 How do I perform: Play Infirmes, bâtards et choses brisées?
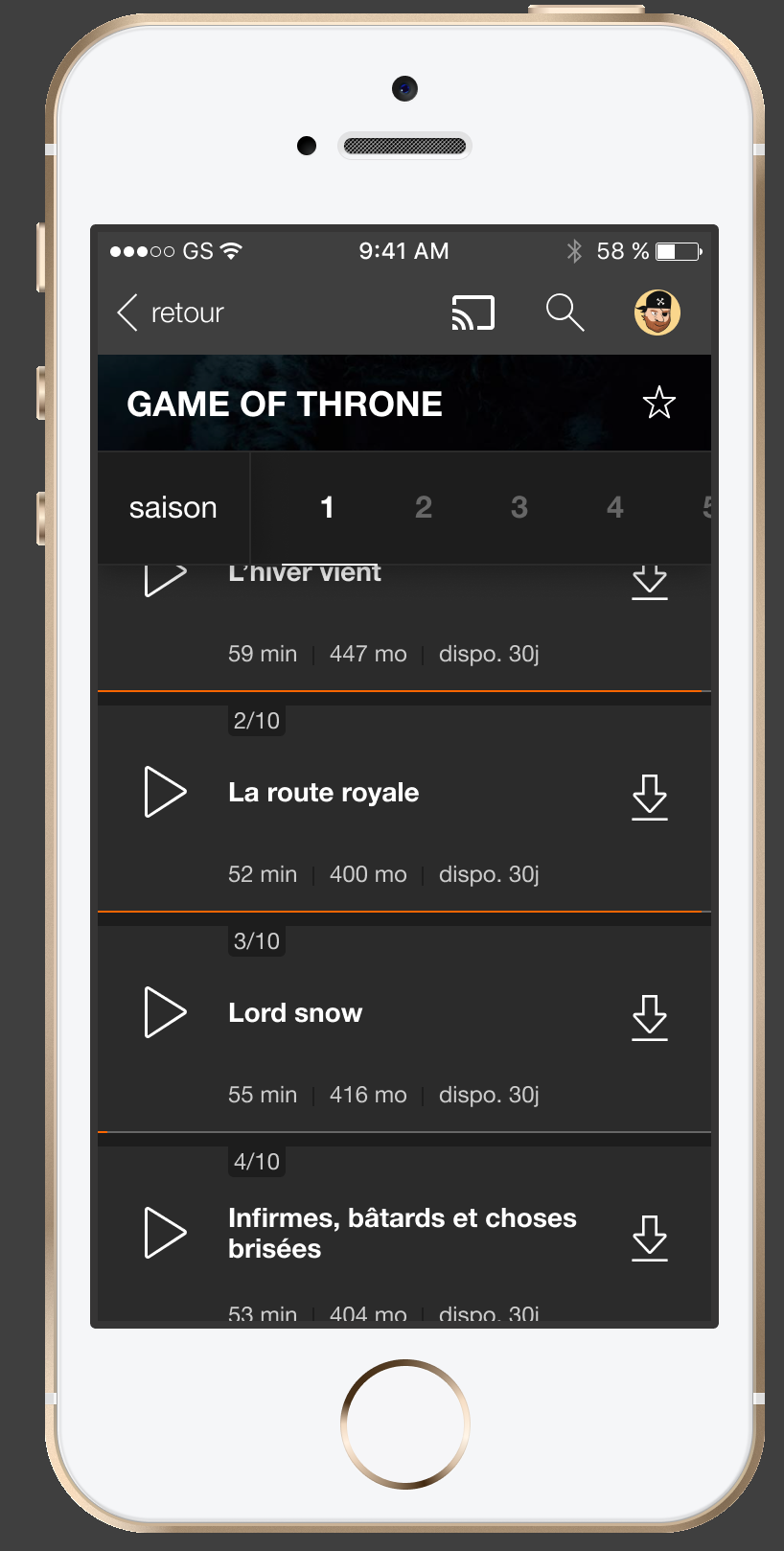[x=165, y=1233]
